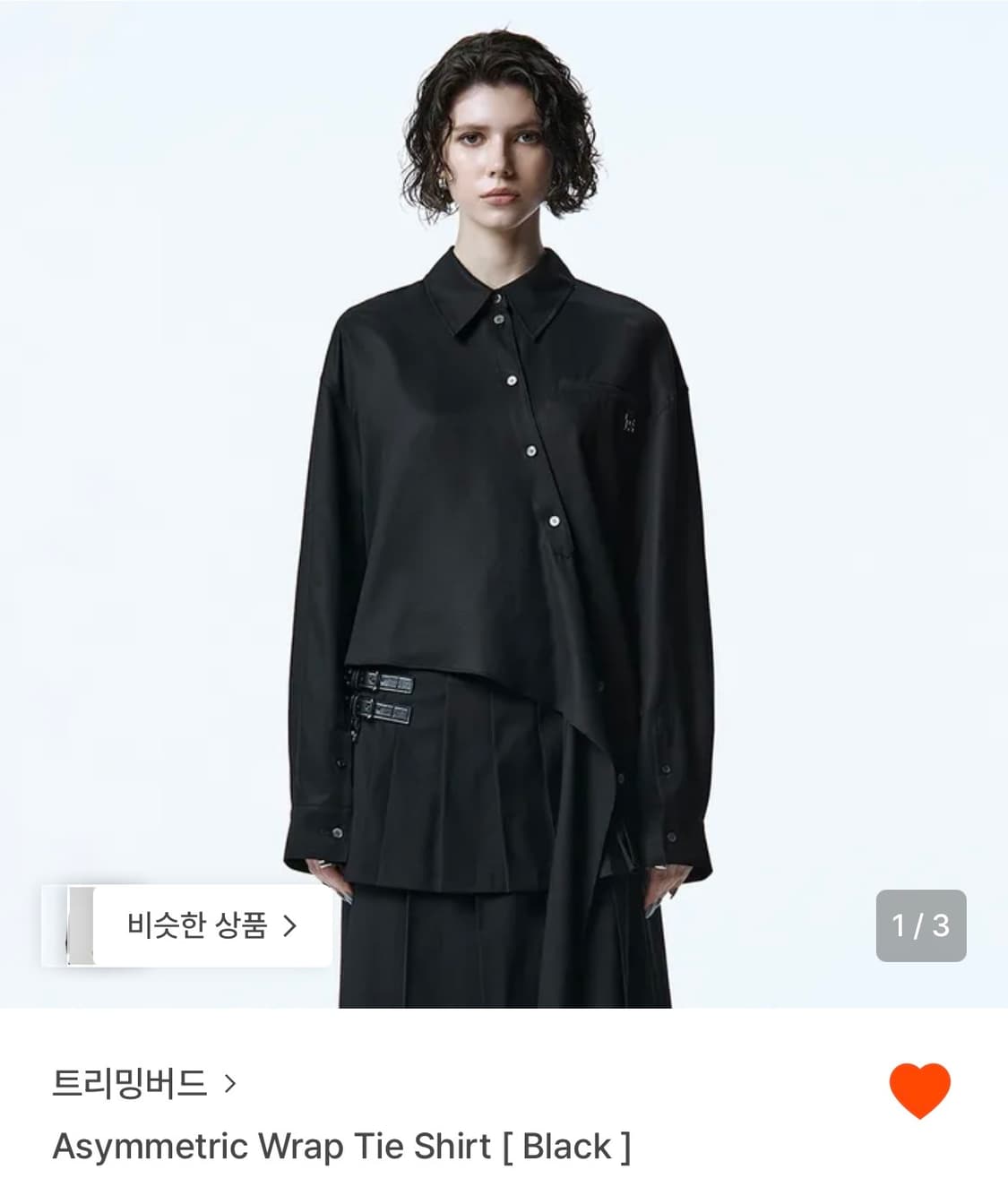Click the heart to toggle wishlist status
The image size is (1008, 1204).
click(x=920, y=1089)
